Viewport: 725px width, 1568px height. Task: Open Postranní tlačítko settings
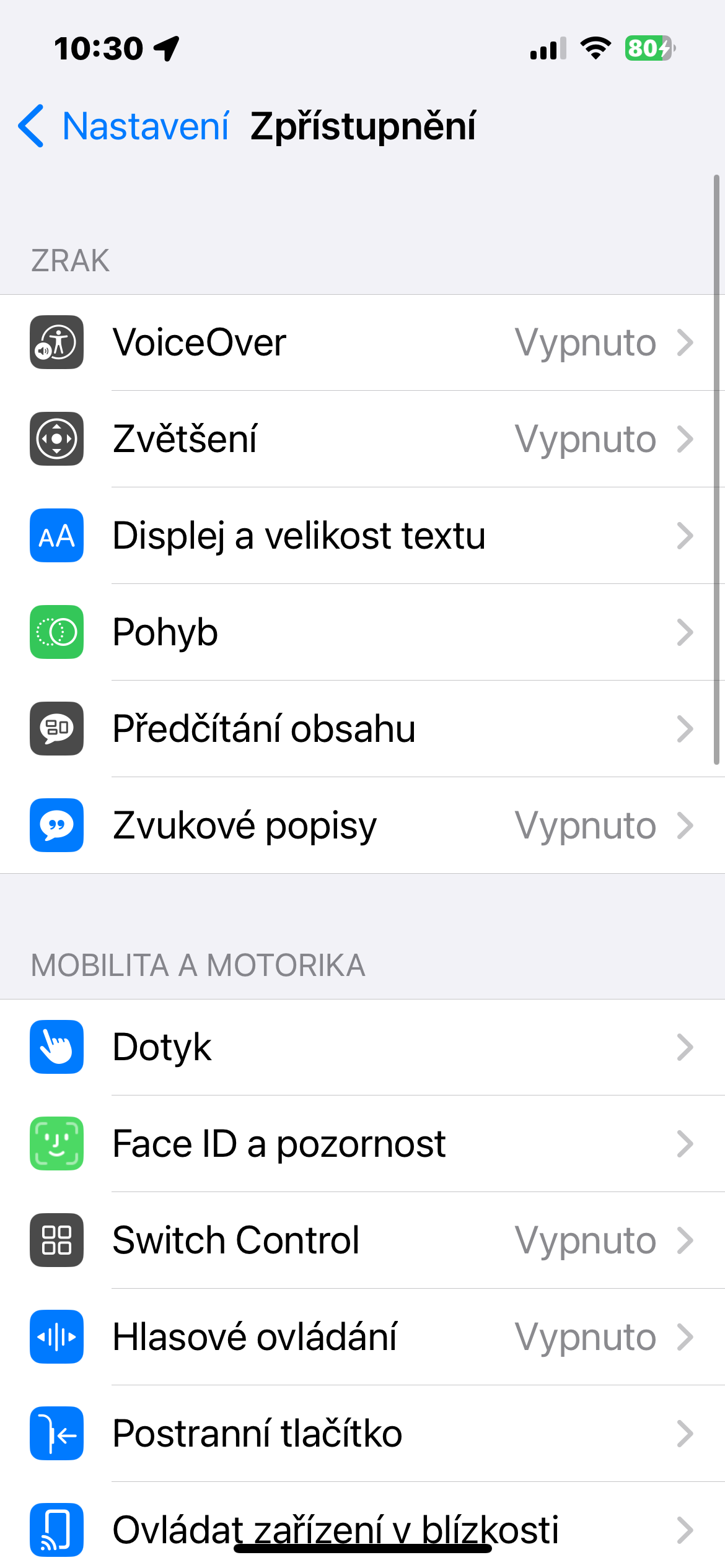click(x=362, y=1434)
